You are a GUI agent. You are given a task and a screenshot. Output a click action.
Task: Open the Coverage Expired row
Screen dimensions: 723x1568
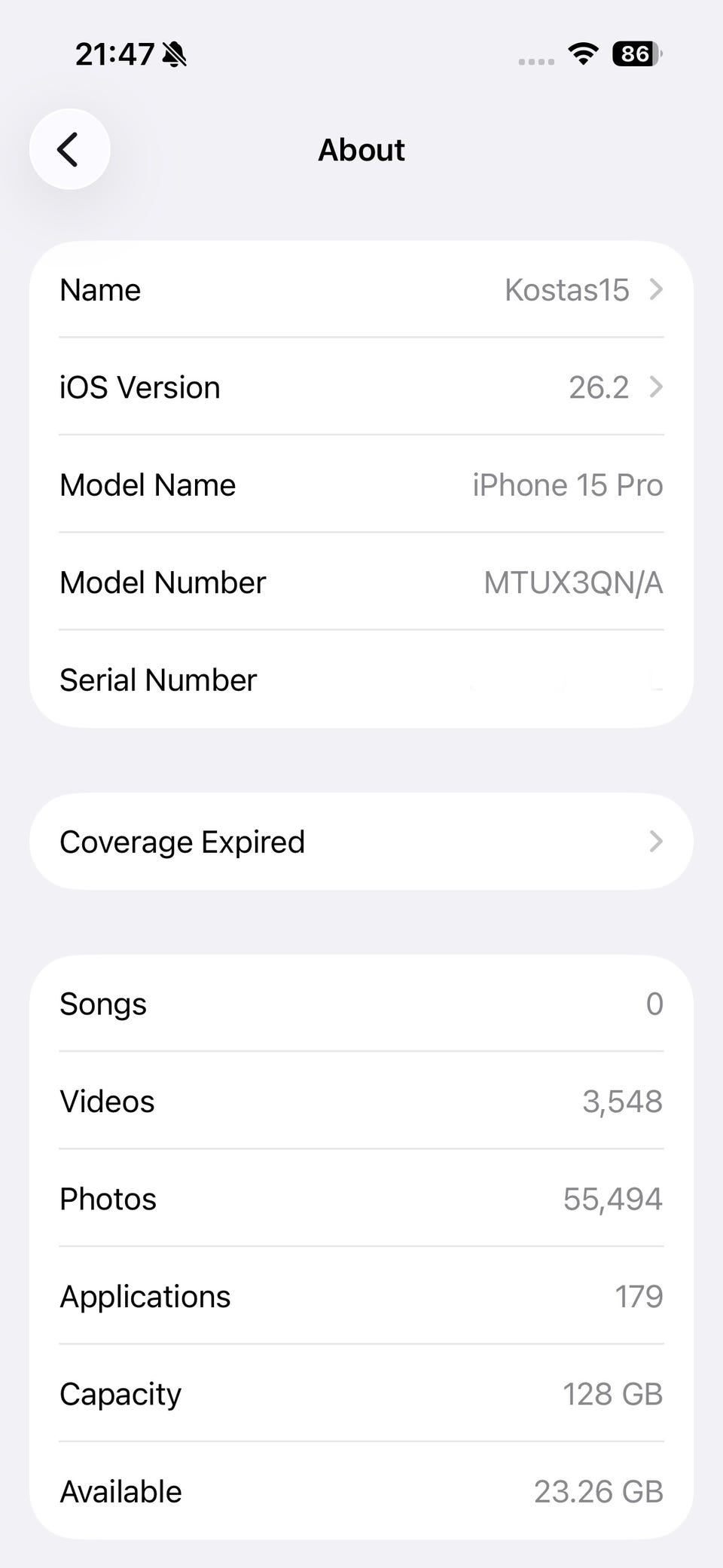(x=361, y=842)
